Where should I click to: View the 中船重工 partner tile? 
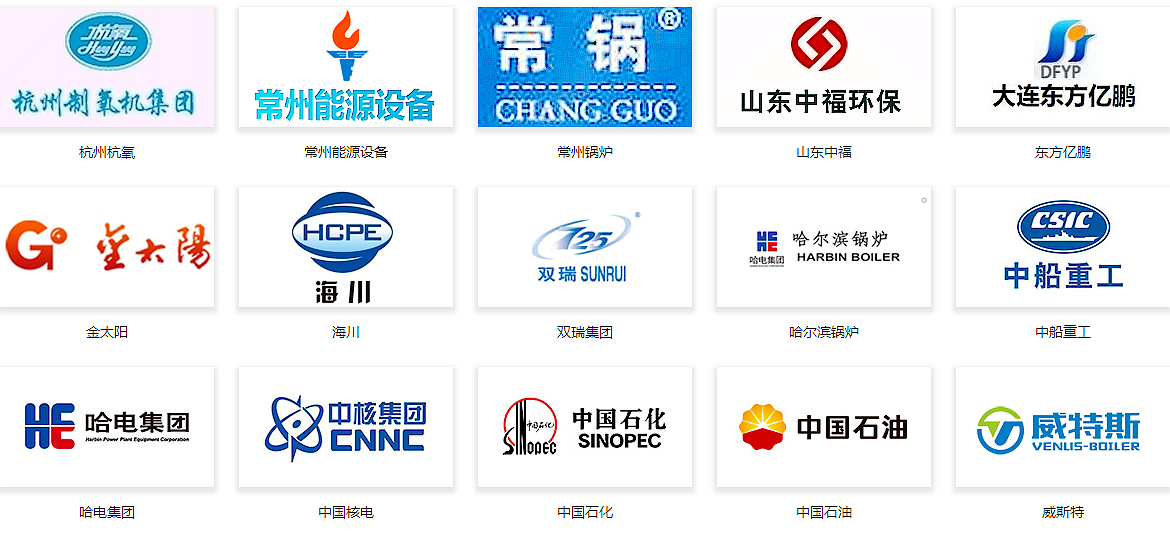coord(1062,247)
